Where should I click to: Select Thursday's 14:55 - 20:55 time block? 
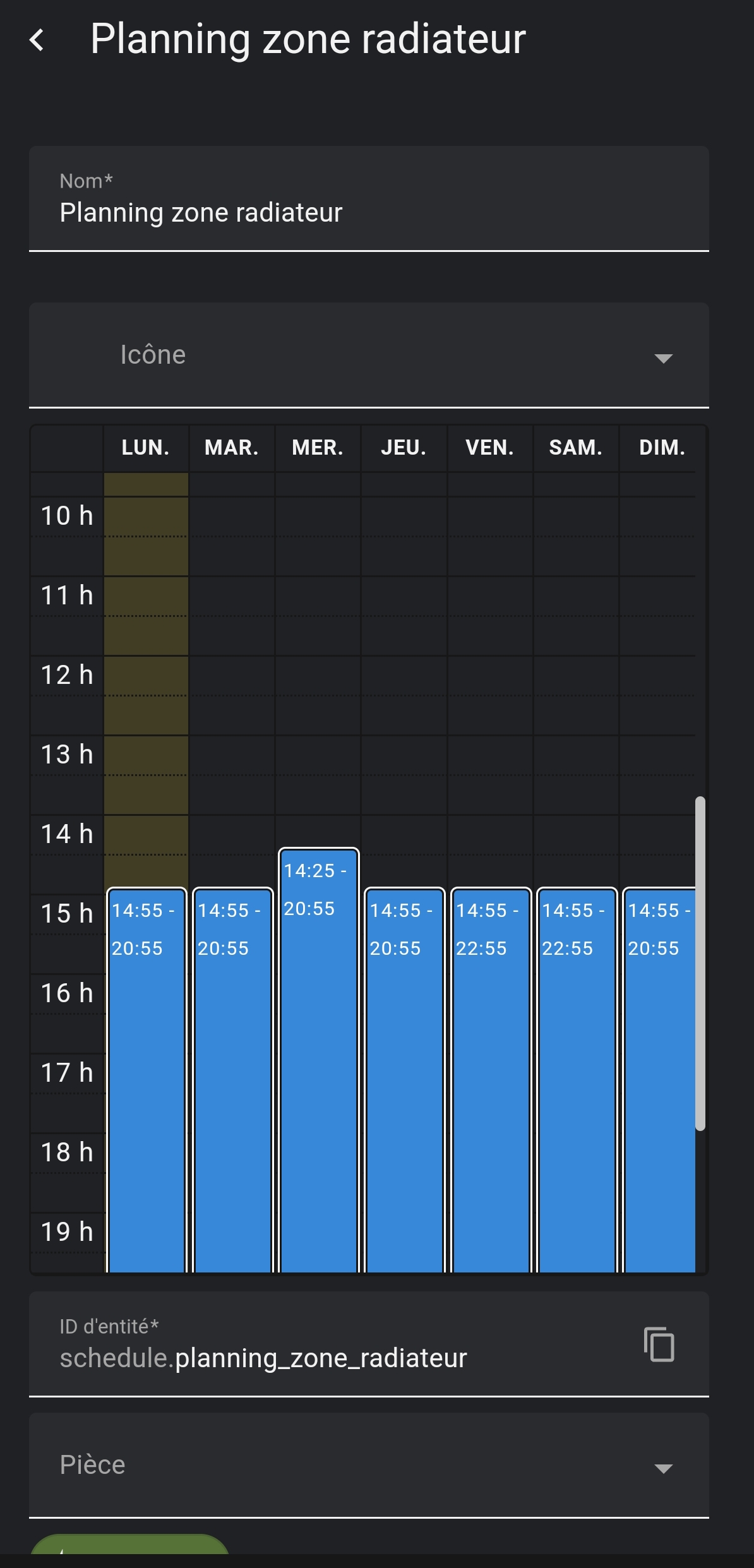coord(404,1074)
